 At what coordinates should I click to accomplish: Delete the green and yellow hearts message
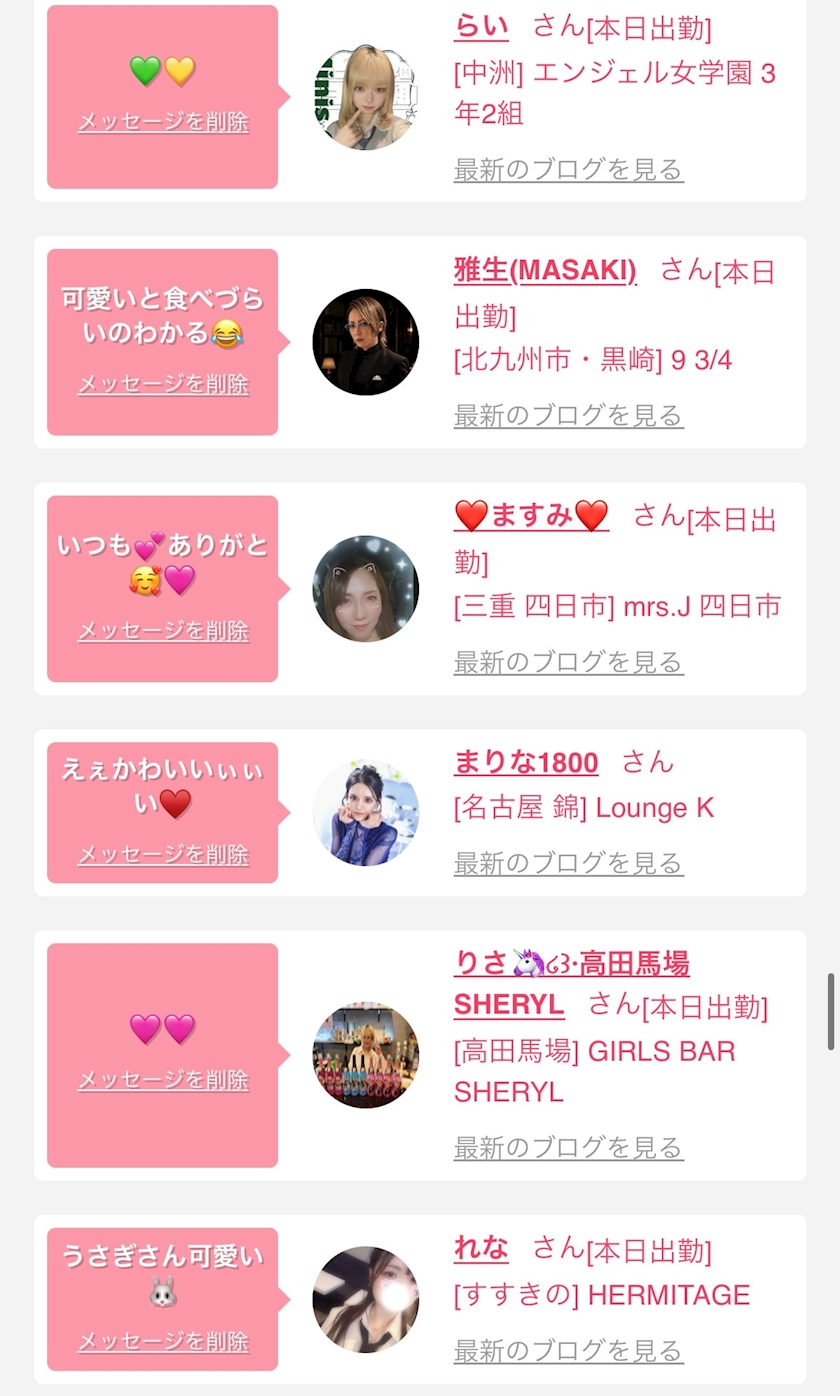[163, 122]
